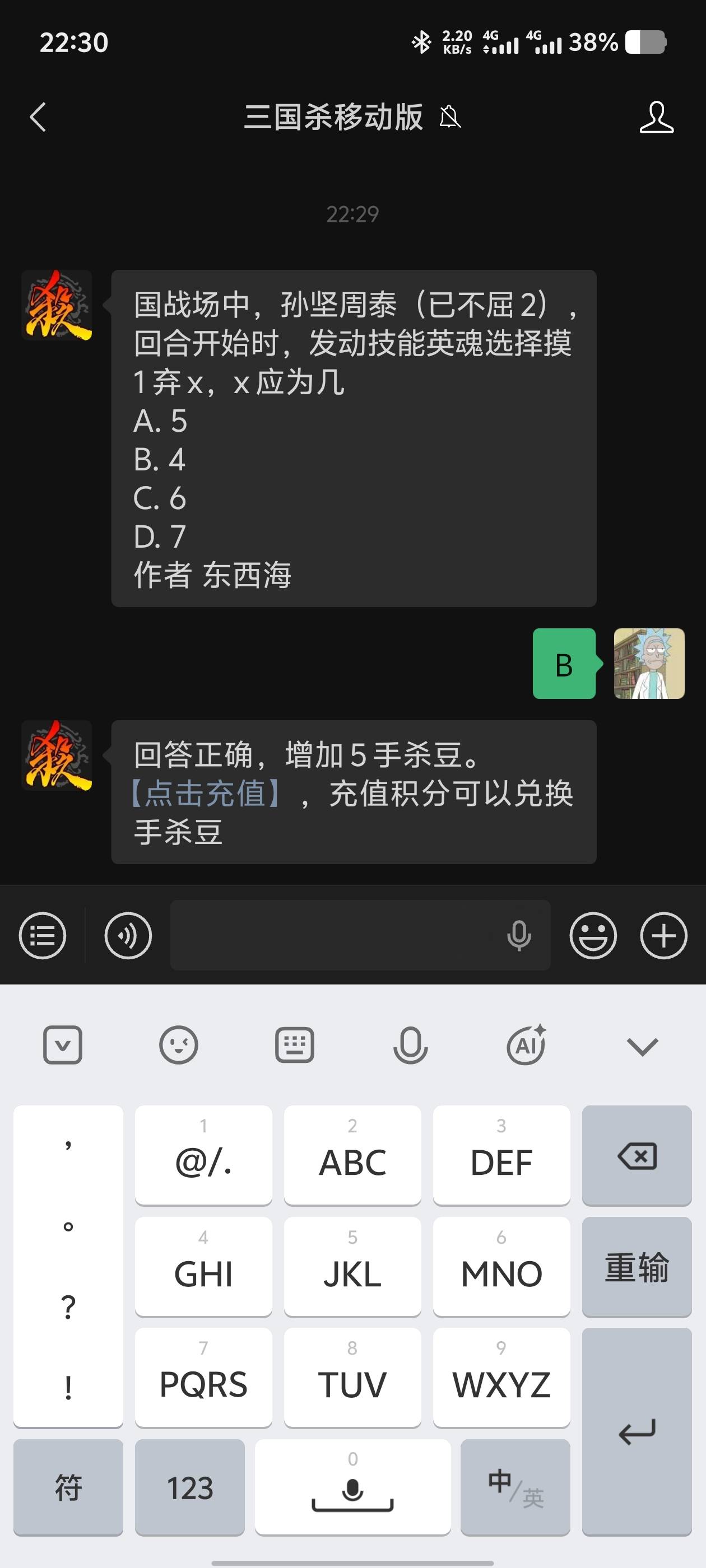Open the keyboard's AI assistant
Viewport: 706px width, 1568px height.
526,1045
